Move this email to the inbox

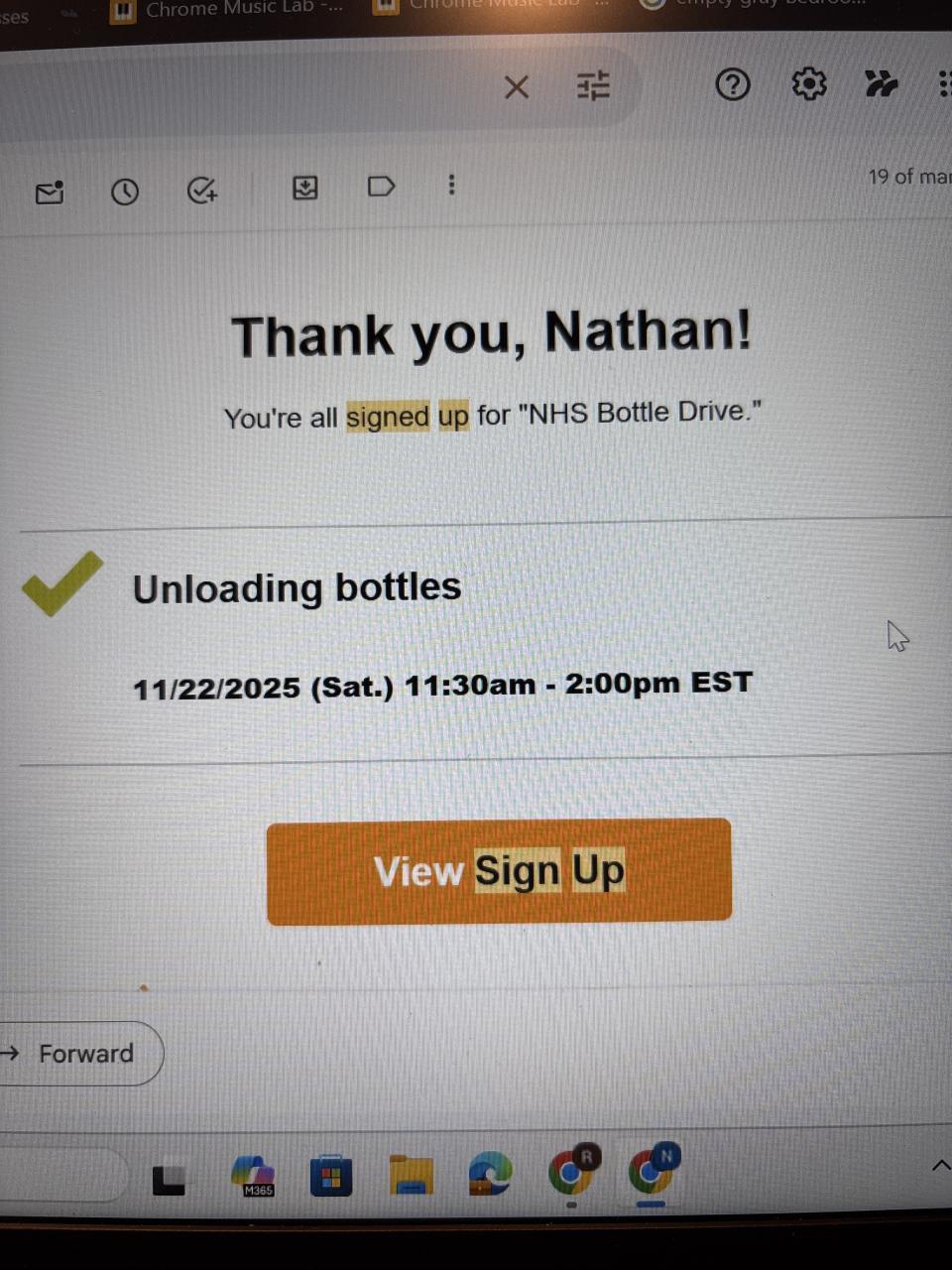pyautogui.click(x=305, y=188)
